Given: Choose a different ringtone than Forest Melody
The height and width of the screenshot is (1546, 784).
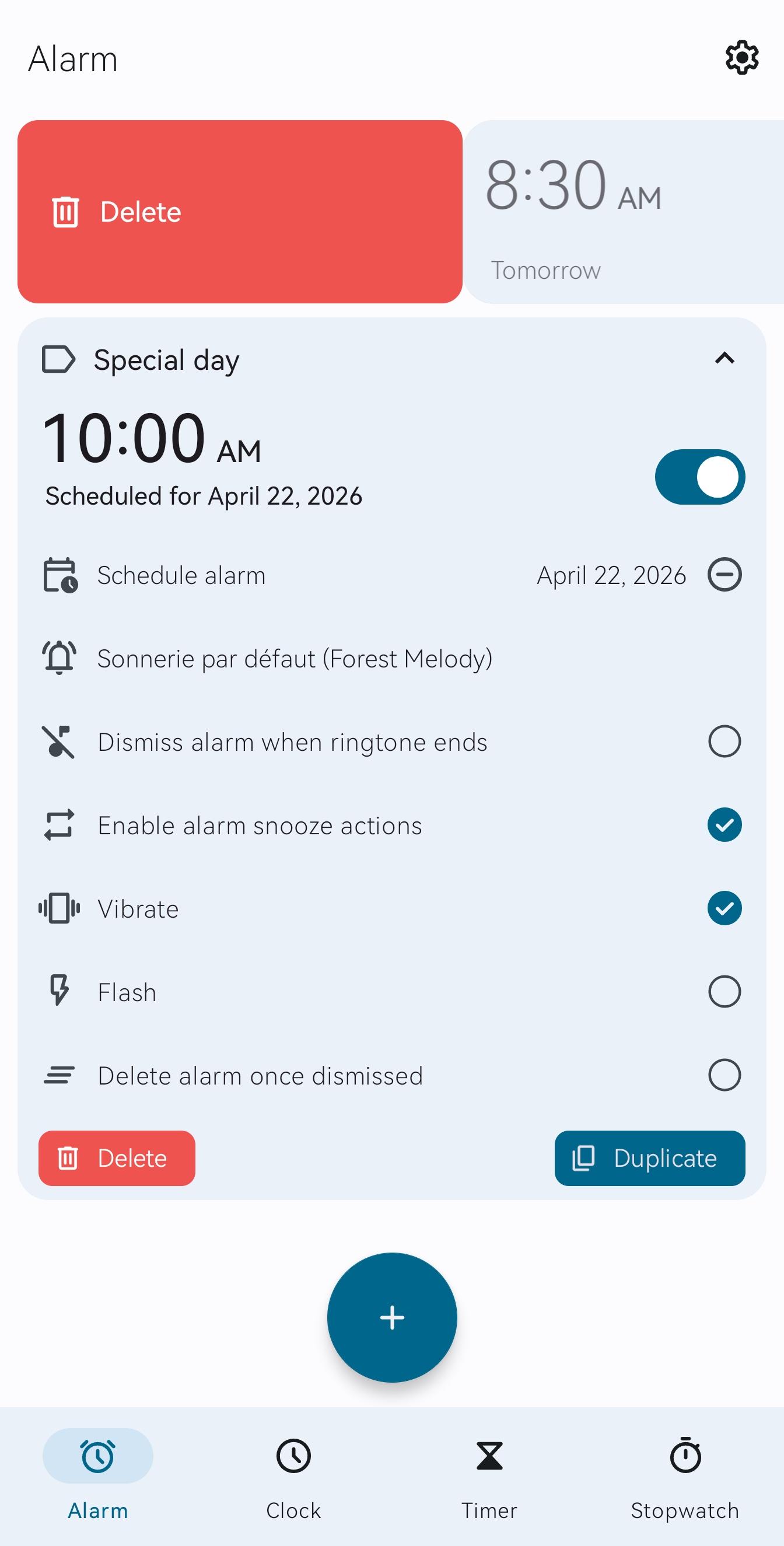Looking at the screenshot, I should click(294, 659).
